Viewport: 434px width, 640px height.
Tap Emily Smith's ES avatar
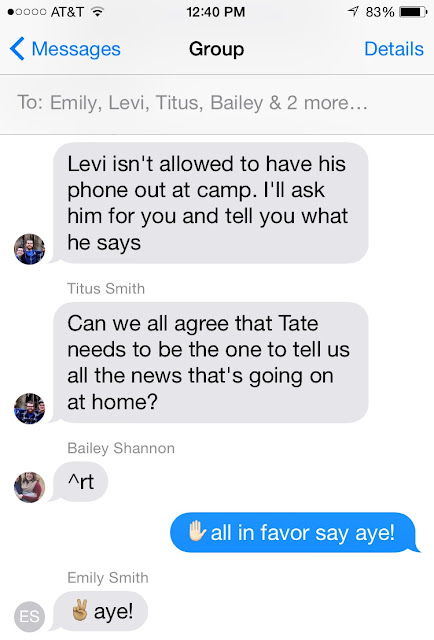click(x=29, y=616)
